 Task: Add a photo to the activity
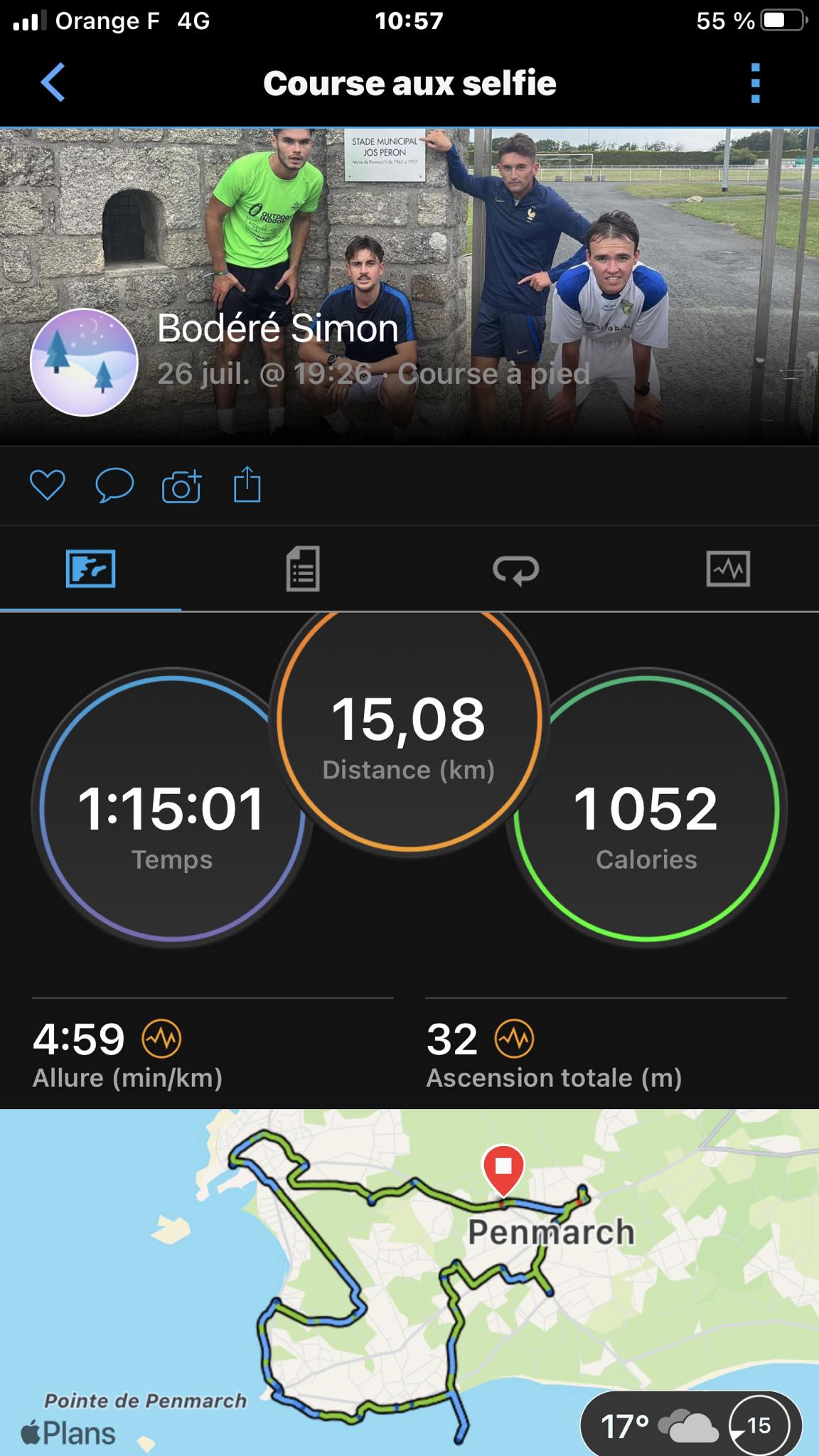pyautogui.click(x=181, y=487)
